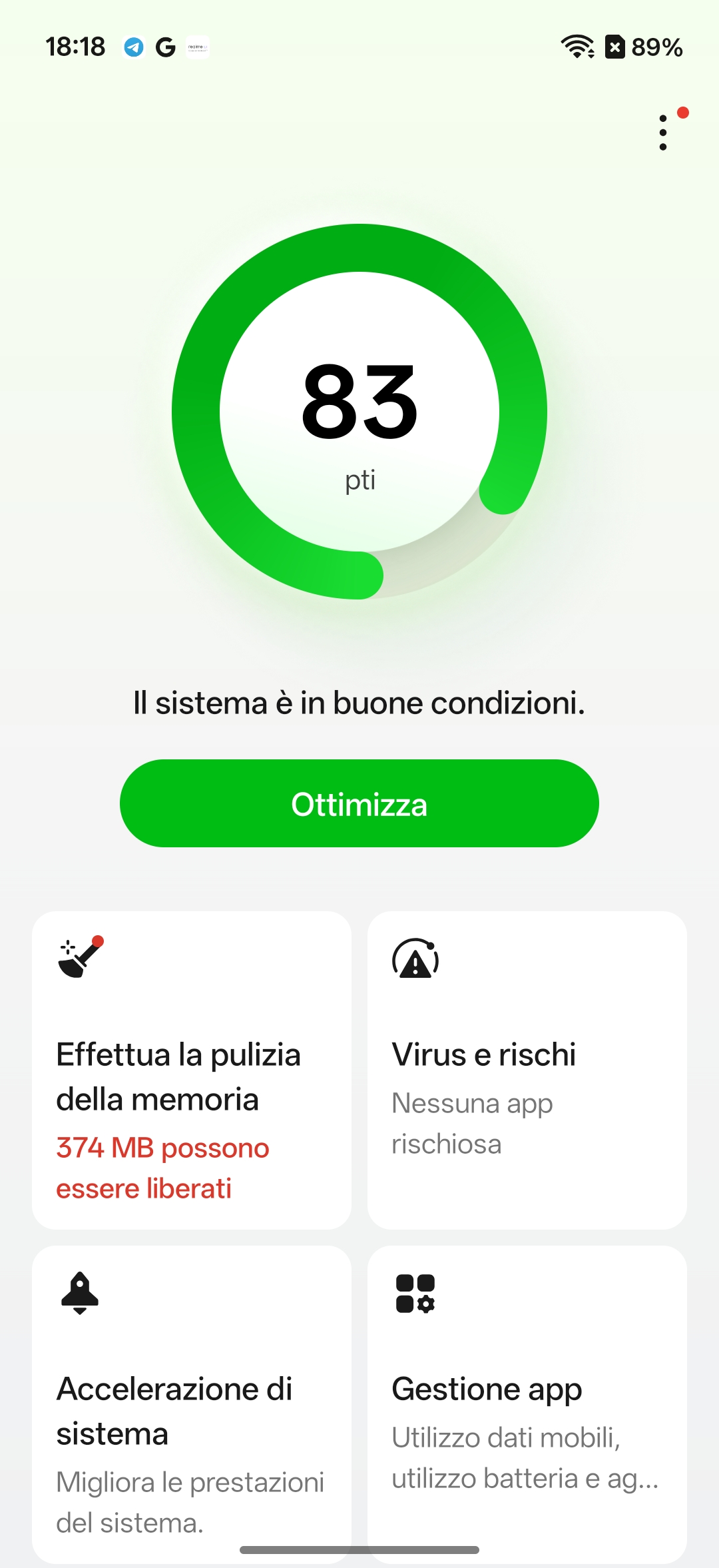Open Effettua la pulizia della memoria card
This screenshot has height=1568, width=719.
click(192, 1070)
